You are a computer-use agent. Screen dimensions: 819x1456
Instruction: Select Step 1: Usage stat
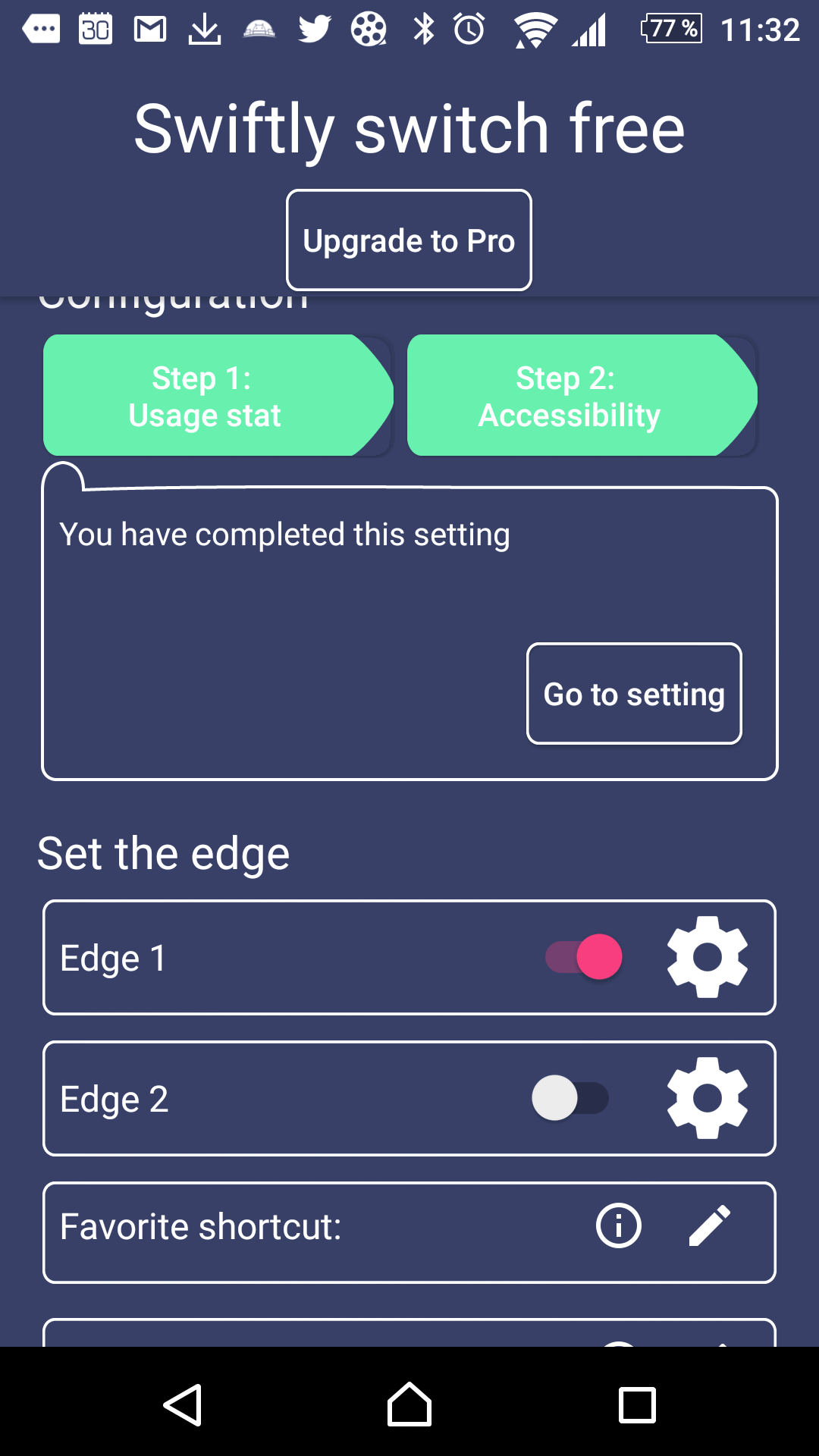218,395
